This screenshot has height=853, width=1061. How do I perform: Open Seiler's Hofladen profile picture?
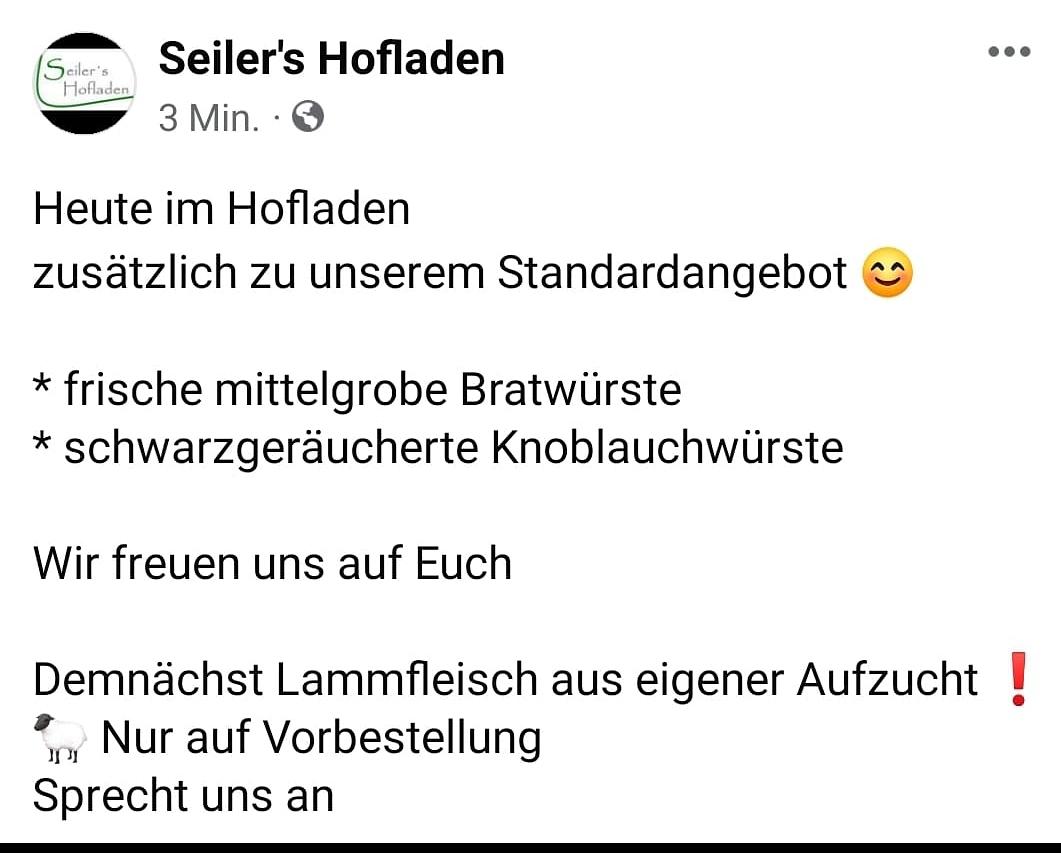[x=85, y=84]
